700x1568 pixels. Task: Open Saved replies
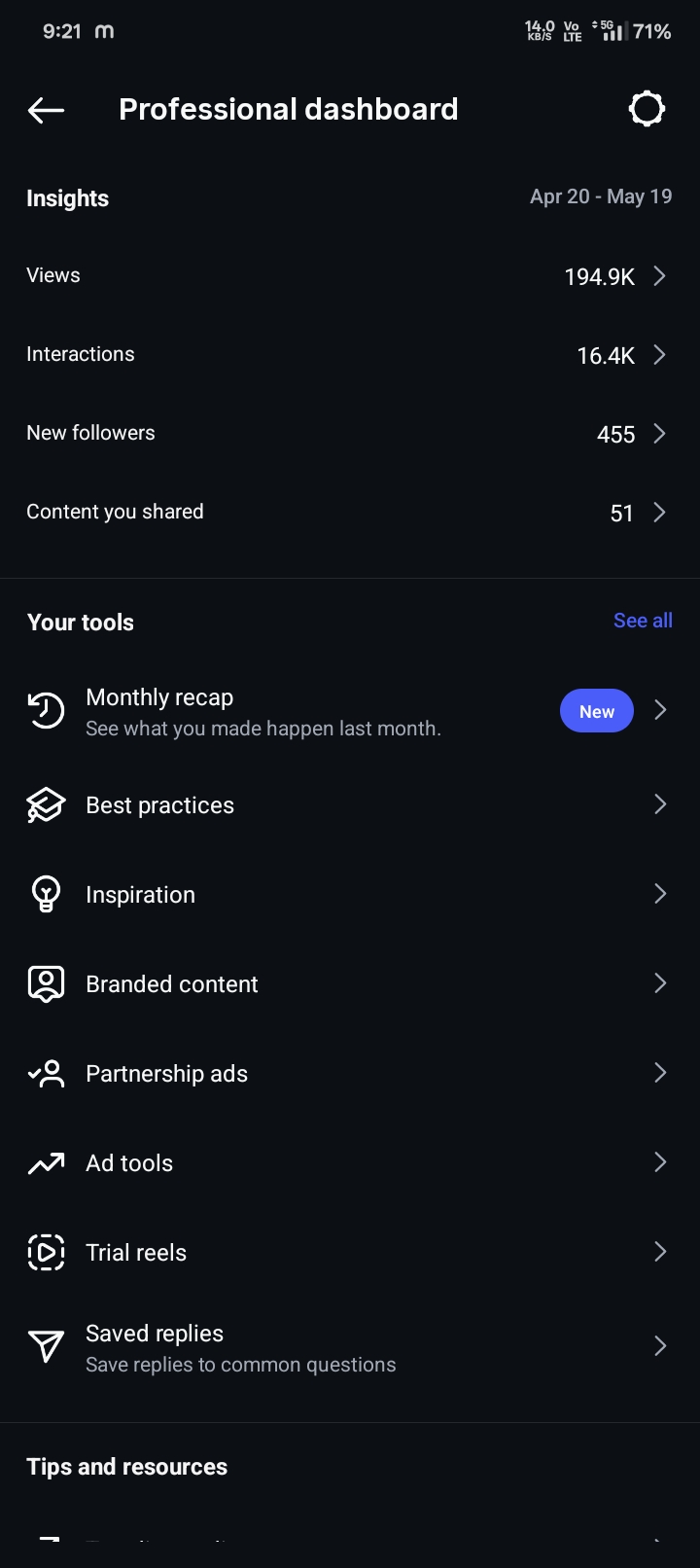click(350, 1347)
